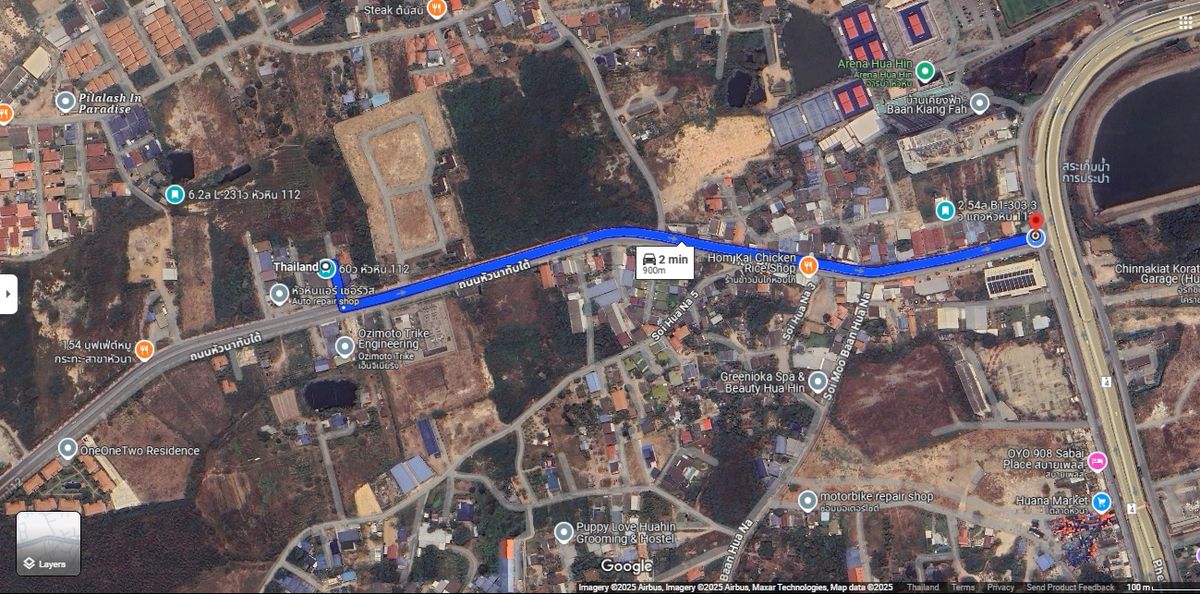The width and height of the screenshot is (1200, 594).
Task: Tap the 2 min 900m route label
Action: [x=665, y=263]
